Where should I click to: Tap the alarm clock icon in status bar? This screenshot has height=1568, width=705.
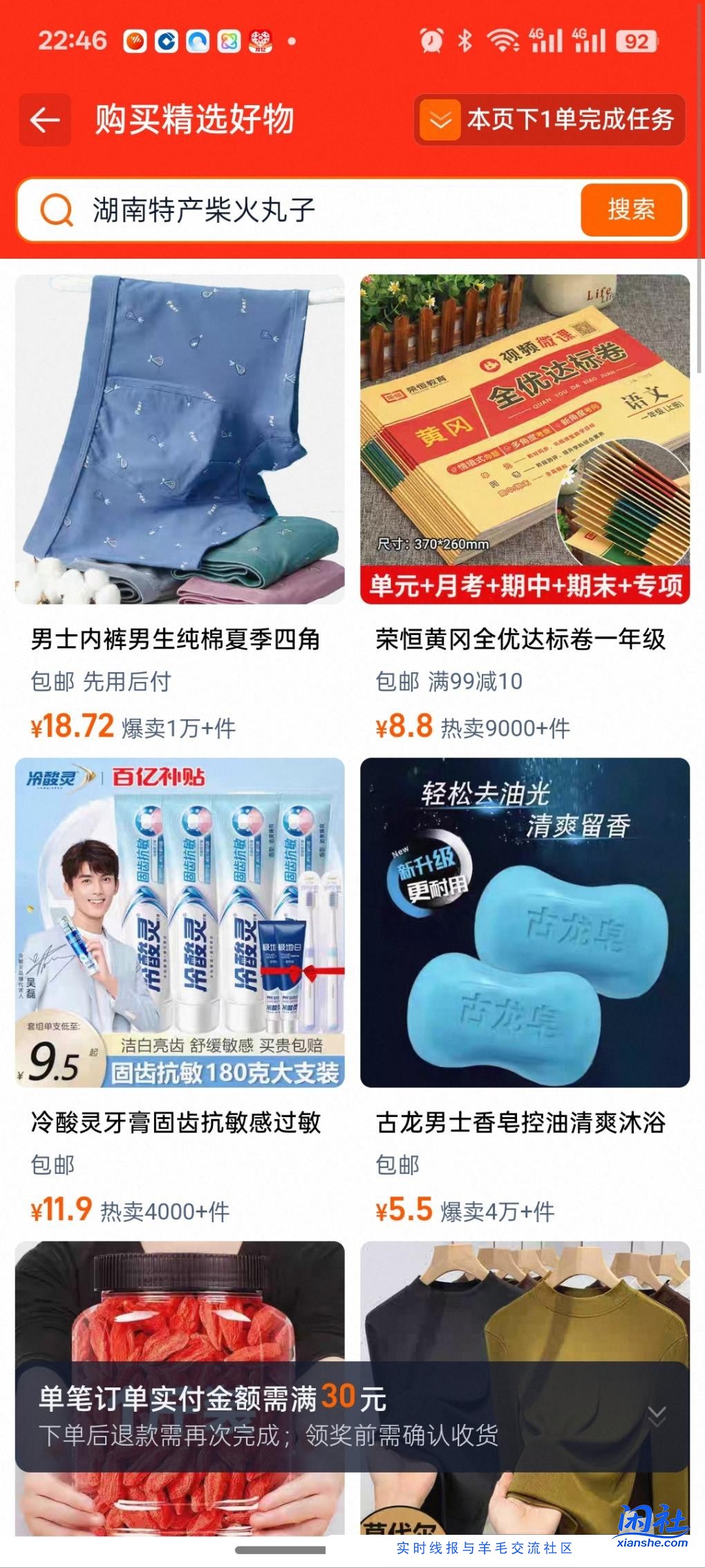pyautogui.click(x=432, y=41)
